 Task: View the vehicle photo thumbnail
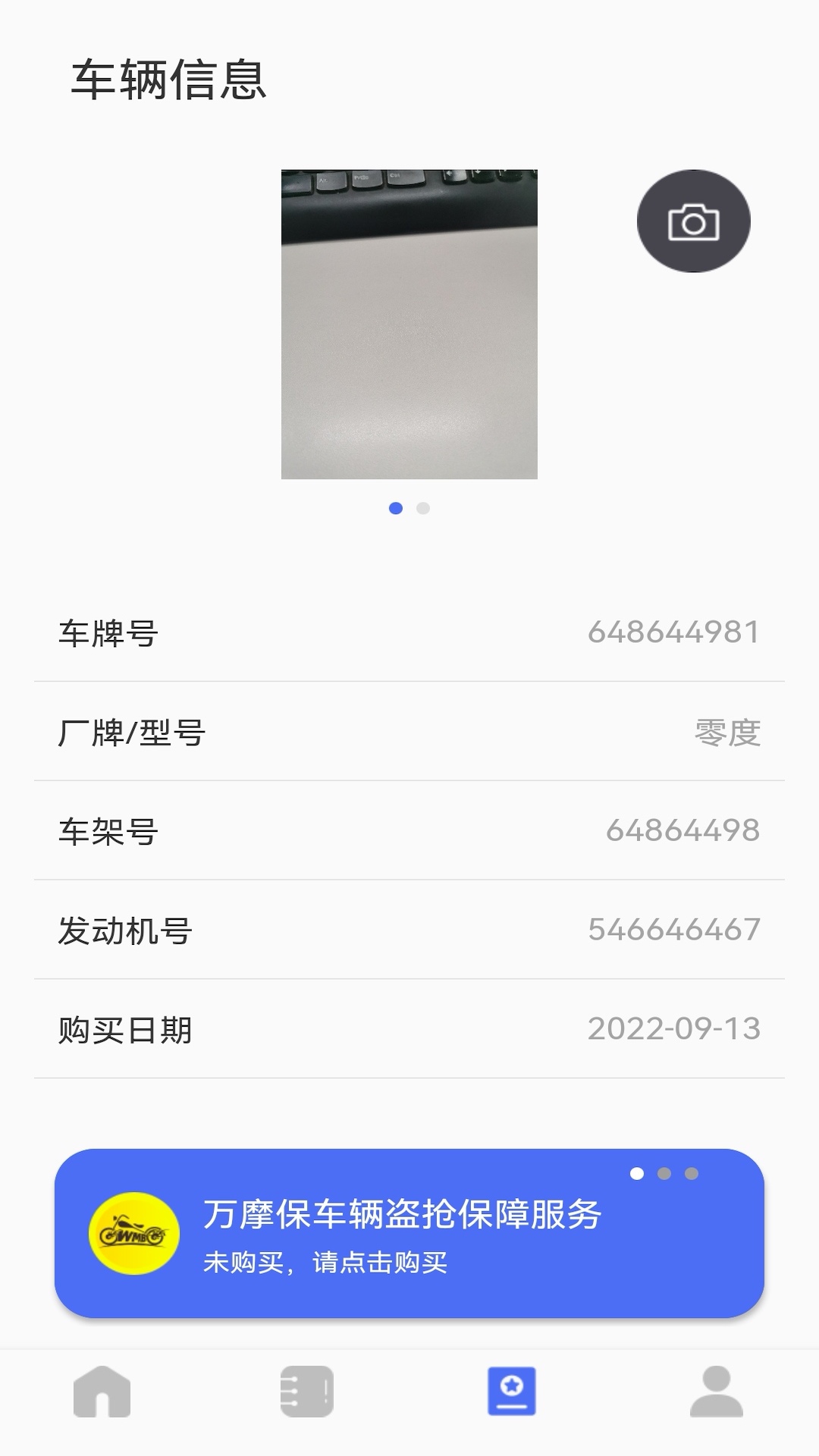(x=409, y=326)
